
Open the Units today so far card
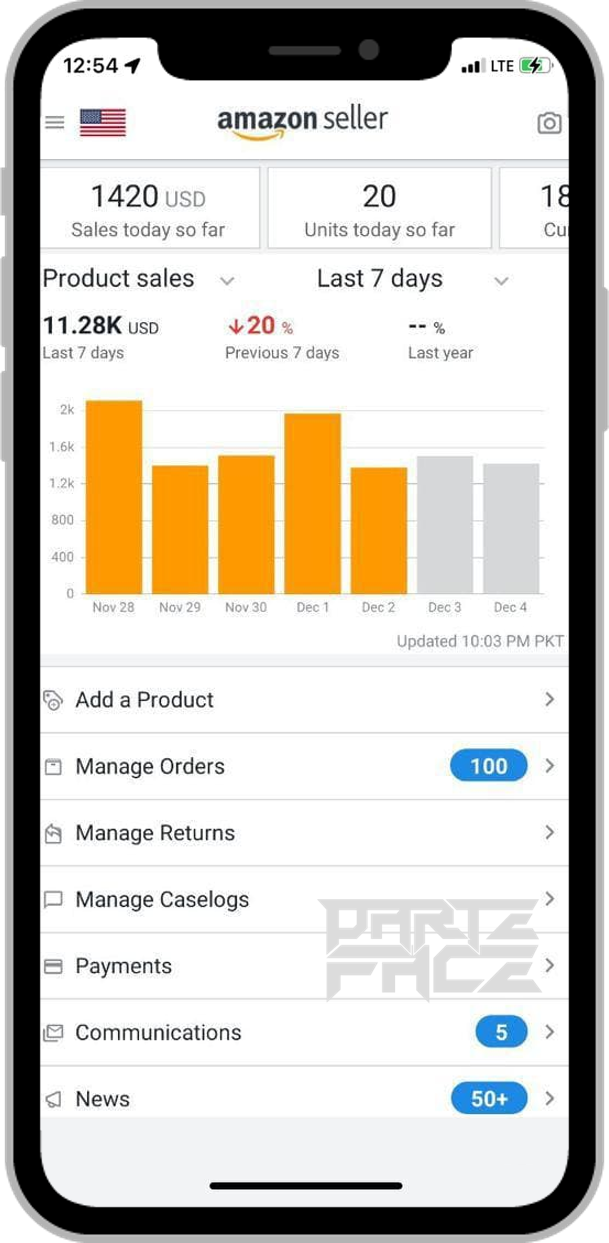380,208
